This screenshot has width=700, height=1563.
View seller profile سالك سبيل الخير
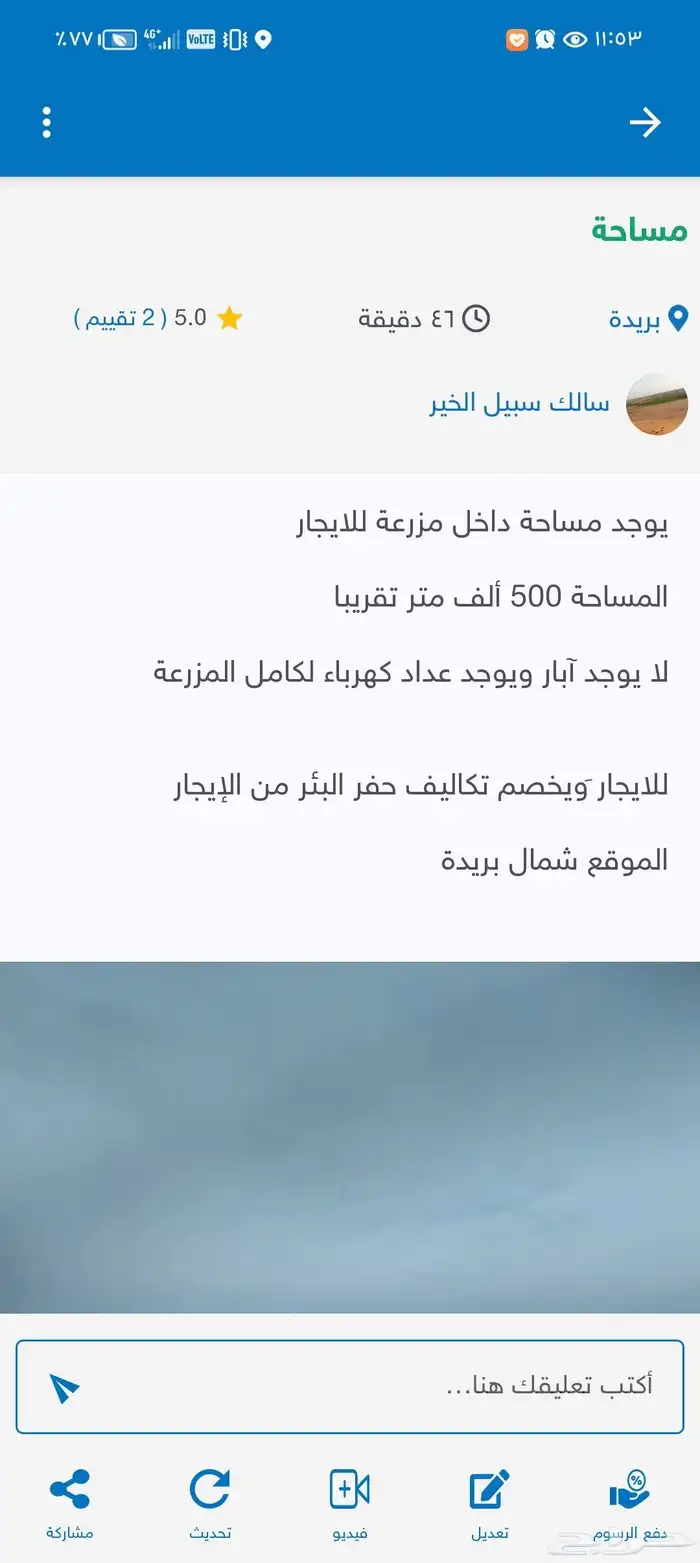tap(519, 404)
